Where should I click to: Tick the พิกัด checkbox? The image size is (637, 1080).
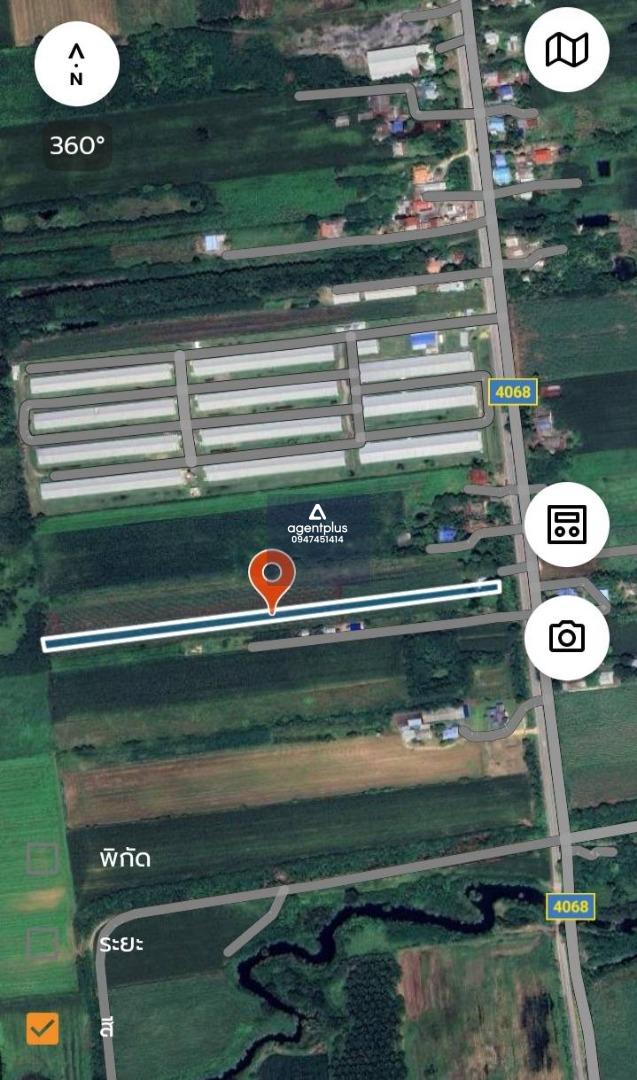(42, 858)
